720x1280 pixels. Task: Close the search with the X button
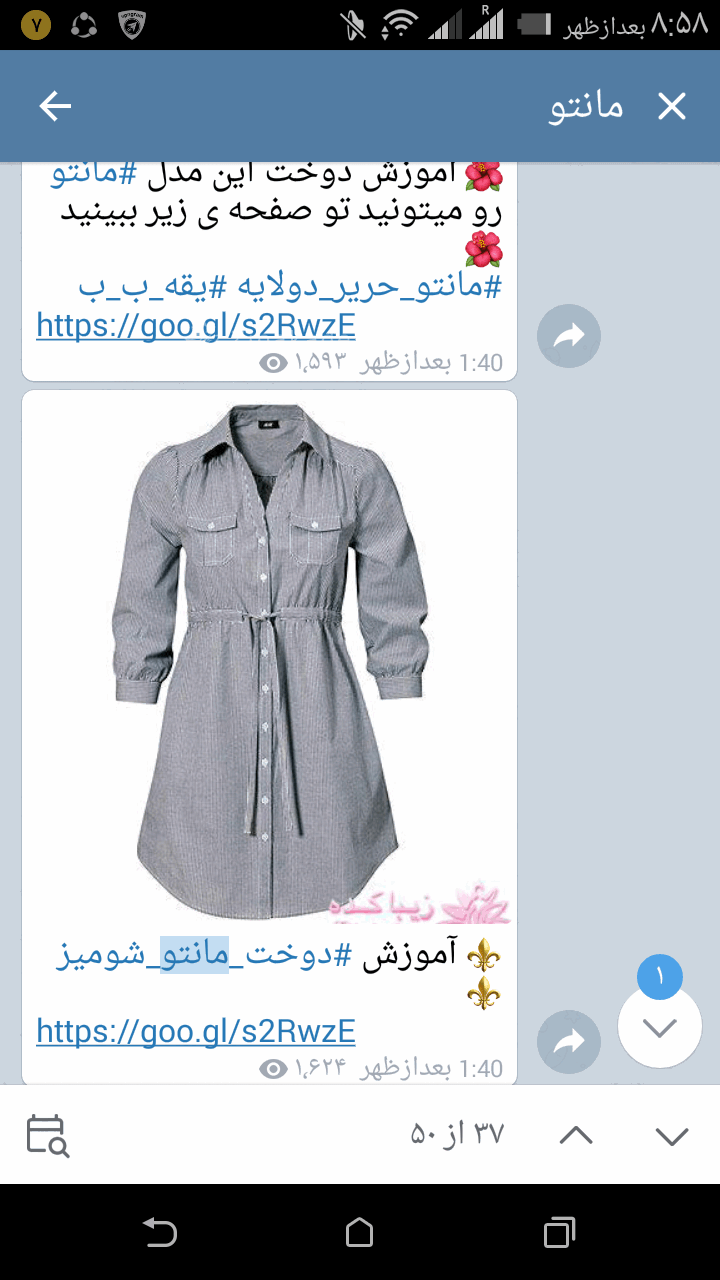coord(672,105)
